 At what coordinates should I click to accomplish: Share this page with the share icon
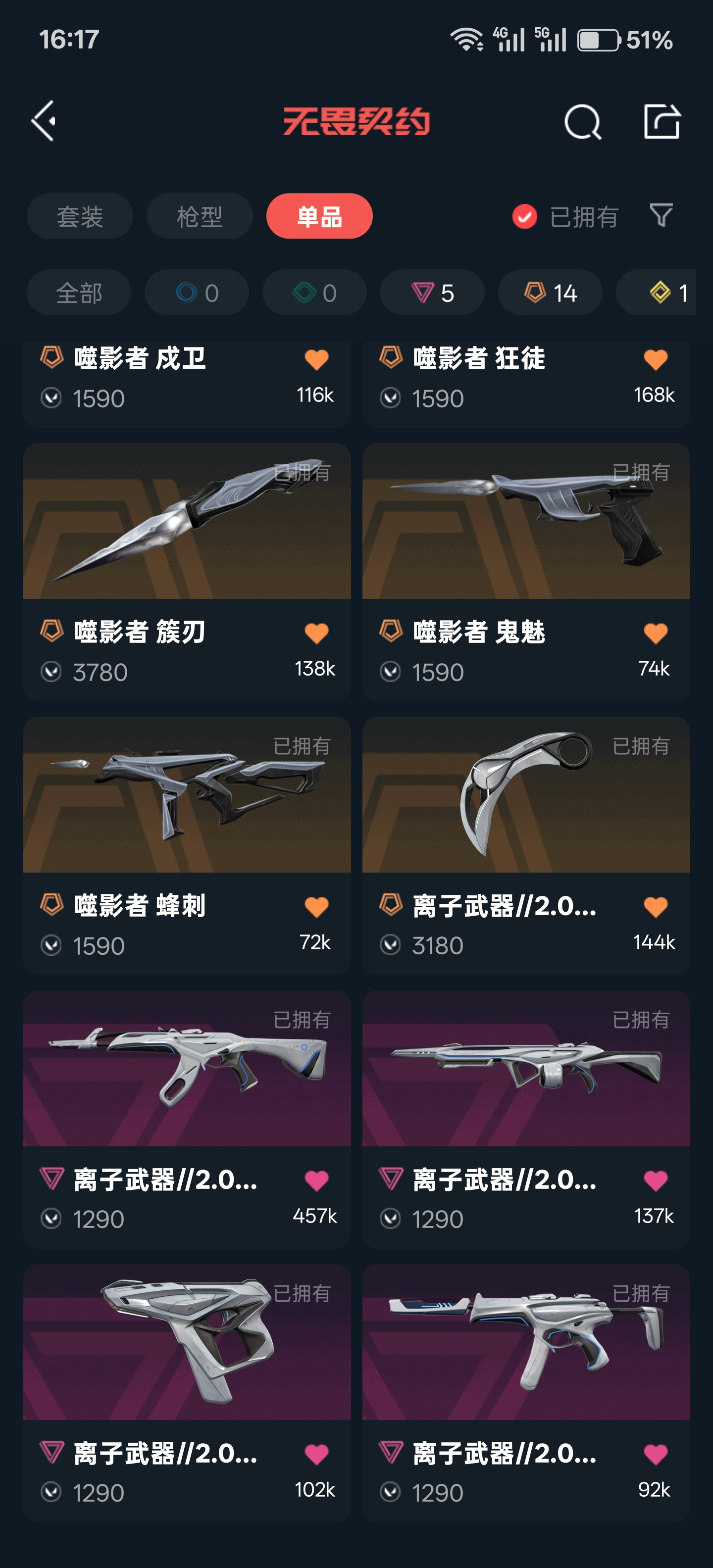(x=662, y=122)
